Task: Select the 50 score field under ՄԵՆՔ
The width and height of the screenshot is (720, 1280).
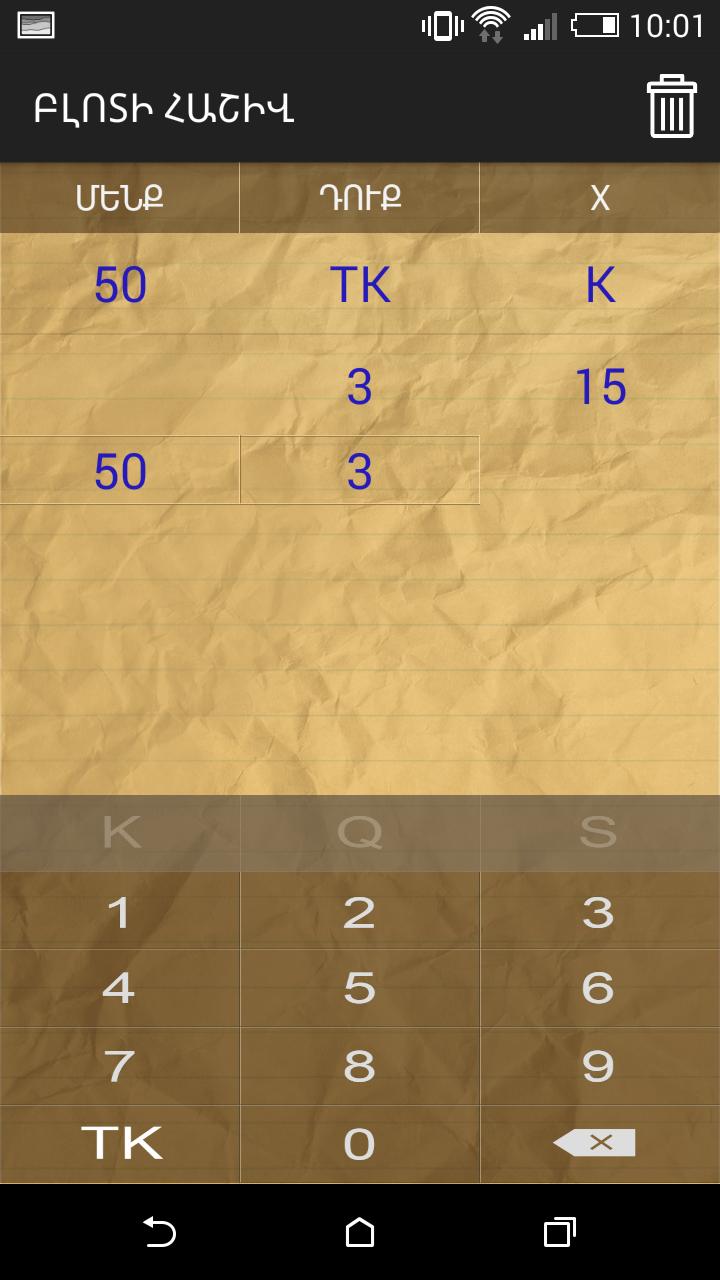Action: pyautogui.click(x=120, y=471)
